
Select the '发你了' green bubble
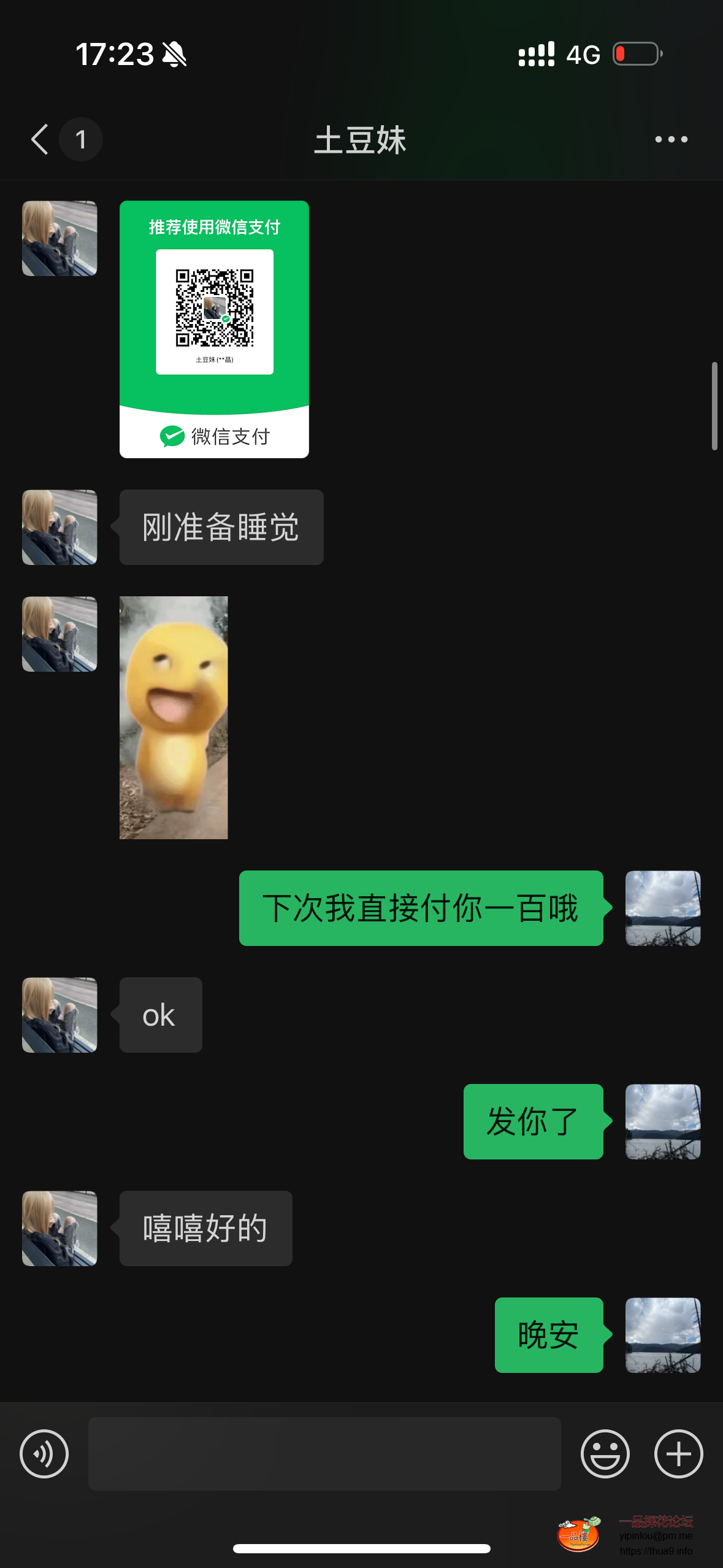click(x=532, y=1120)
